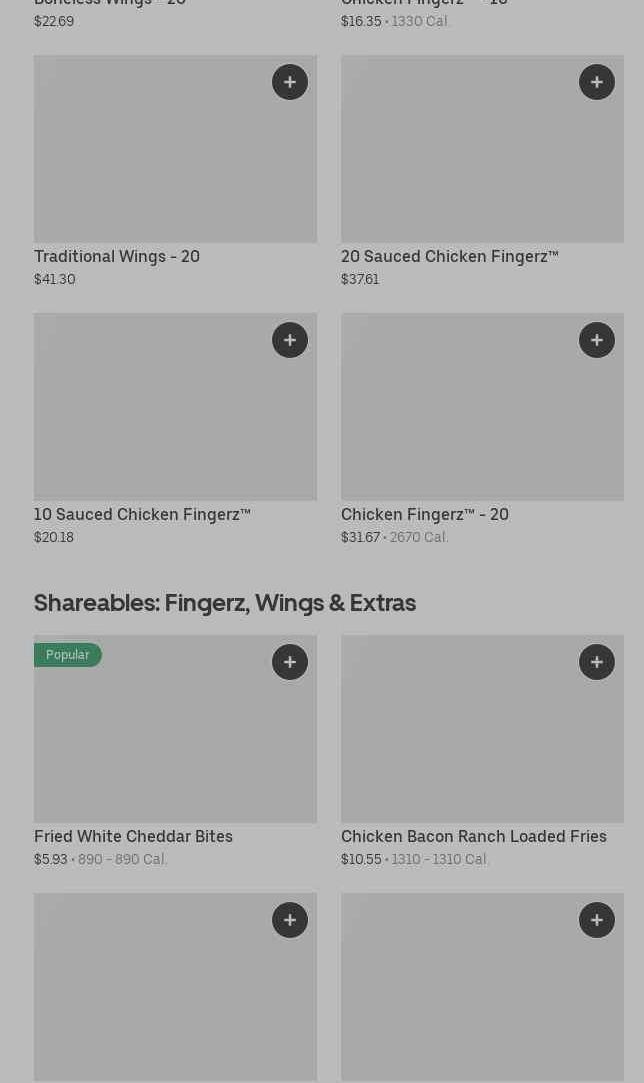Open Traditional Wings - 20 item details

pos(117,256)
